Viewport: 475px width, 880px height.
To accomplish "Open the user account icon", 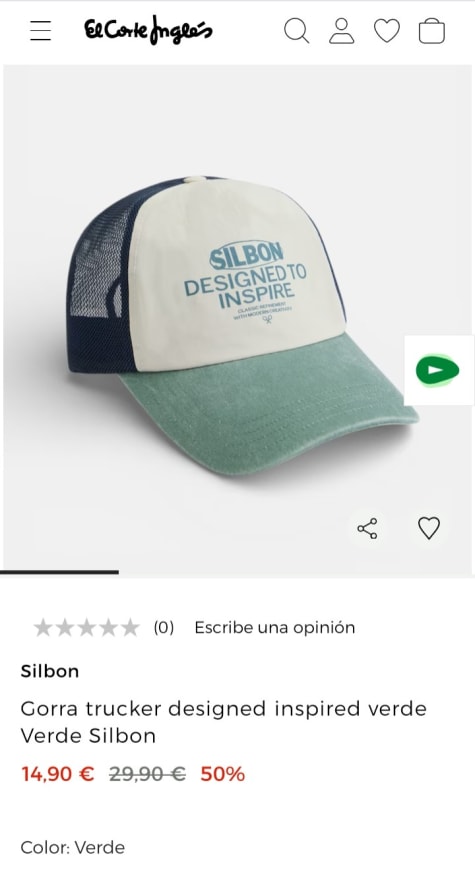I will click(x=341, y=30).
